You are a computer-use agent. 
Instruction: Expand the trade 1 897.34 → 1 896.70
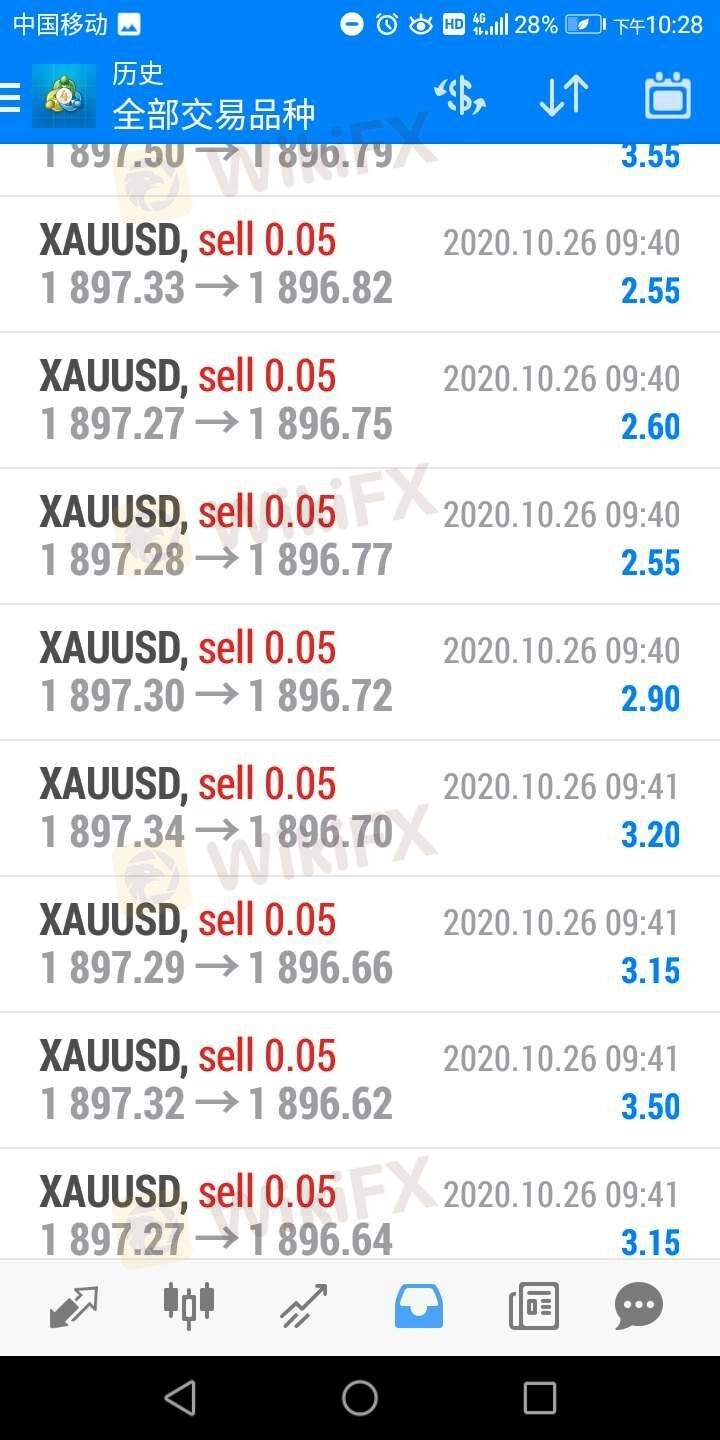tap(360, 809)
